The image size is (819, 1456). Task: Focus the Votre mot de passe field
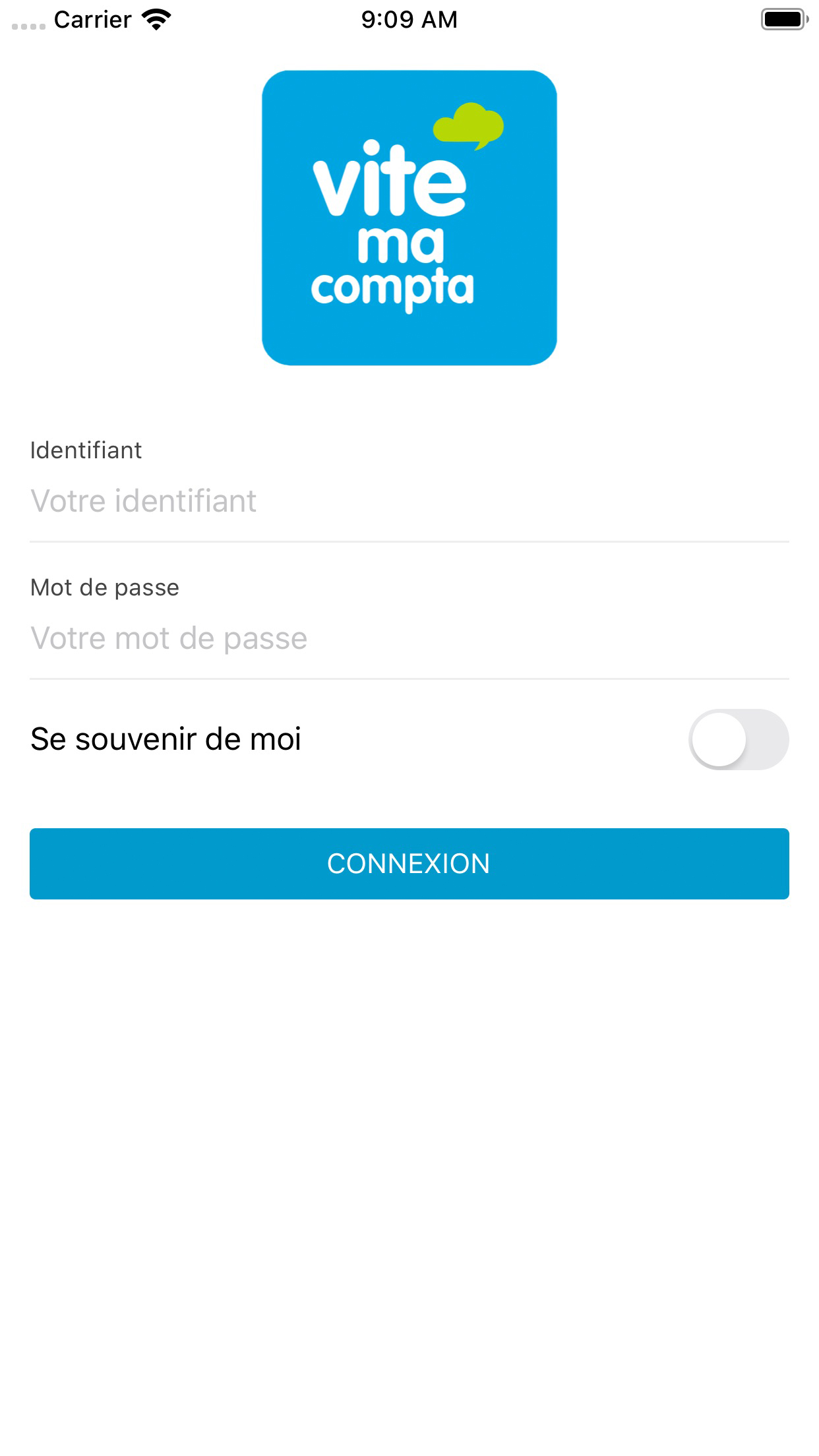coord(409,638)
